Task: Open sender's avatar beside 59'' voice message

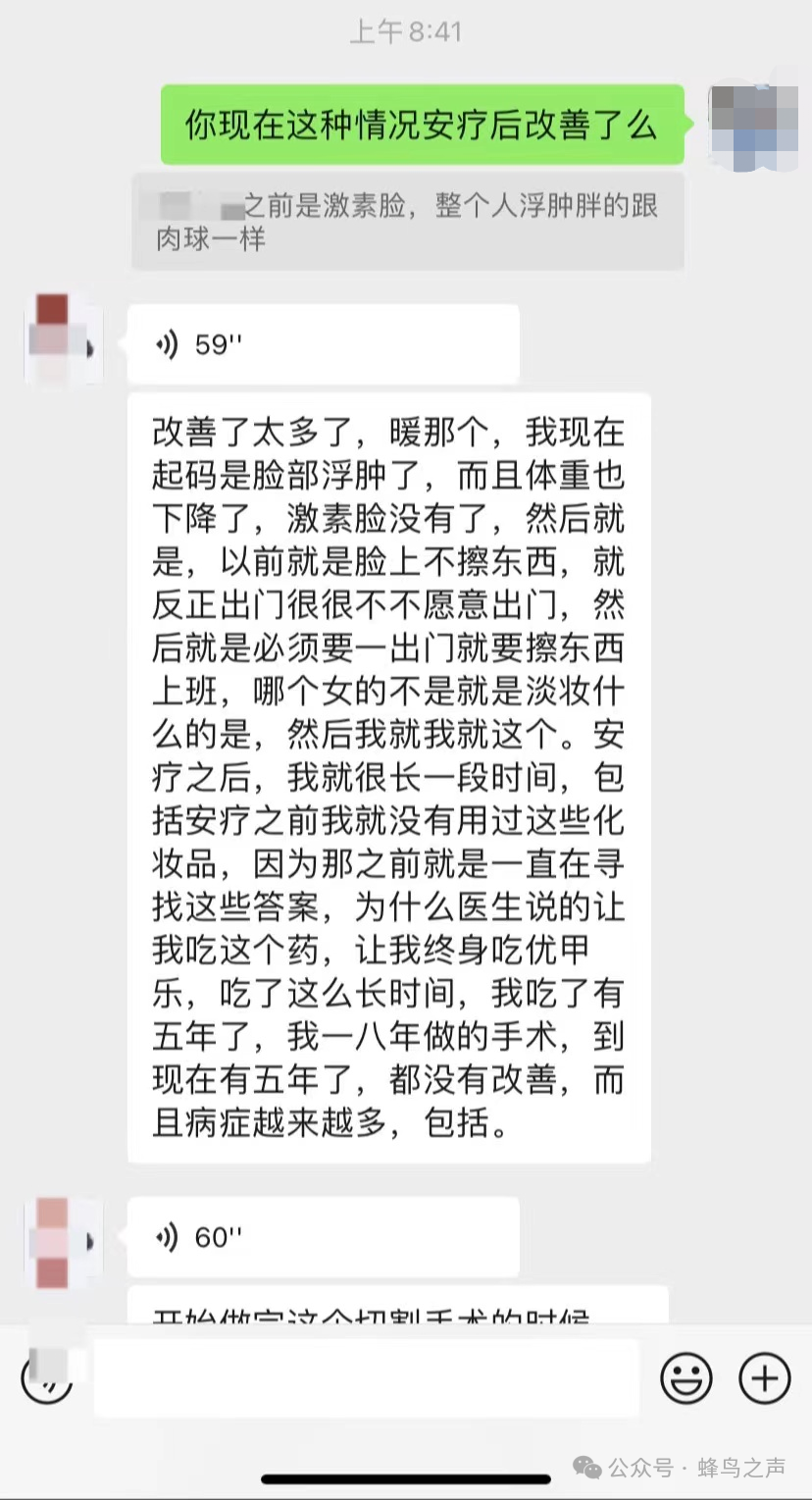Action: pyautogui.click(x=64, y=339)
